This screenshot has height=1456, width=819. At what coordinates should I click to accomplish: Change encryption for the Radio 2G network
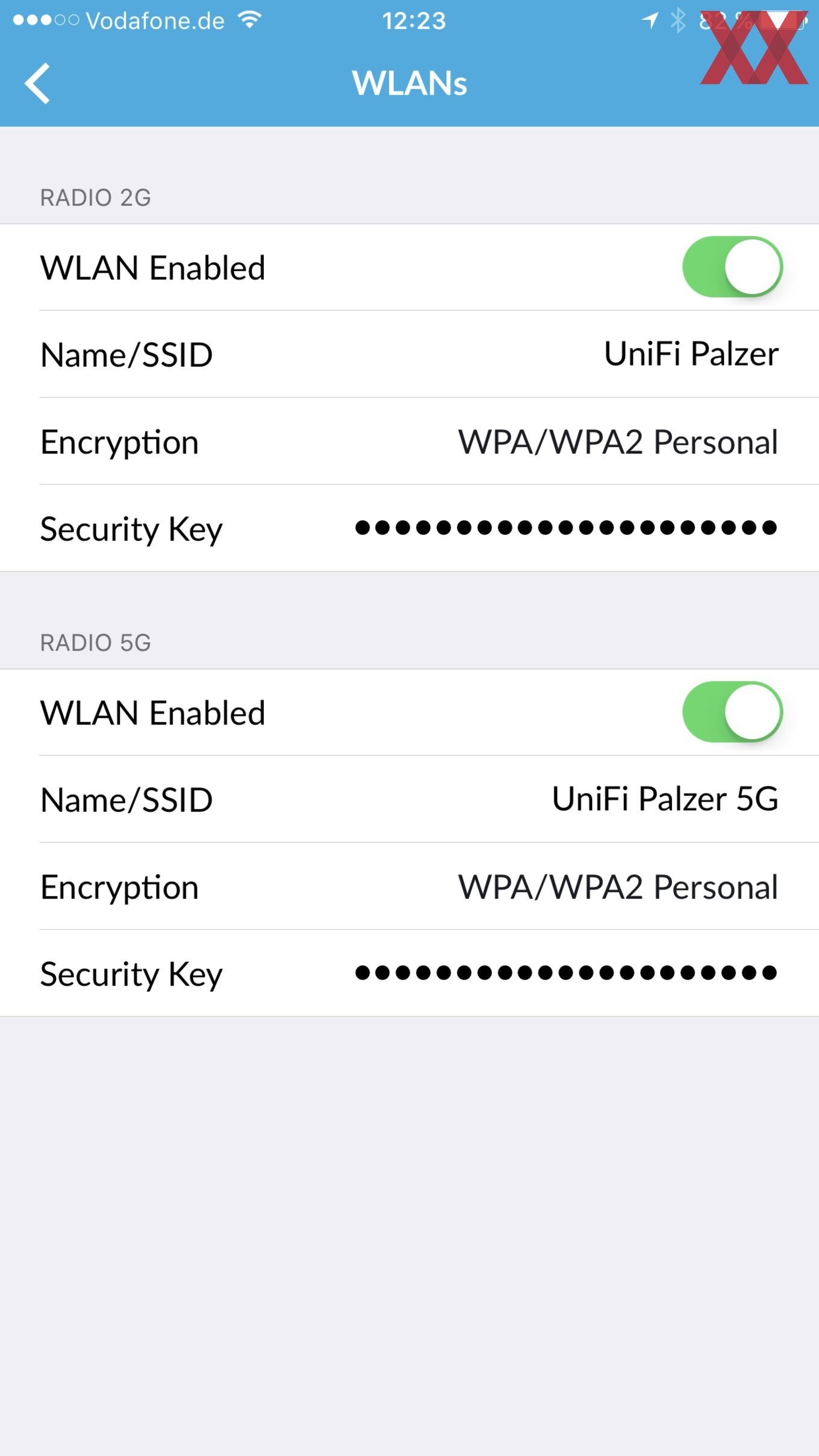pyautogui.click(x=409, y=441)
